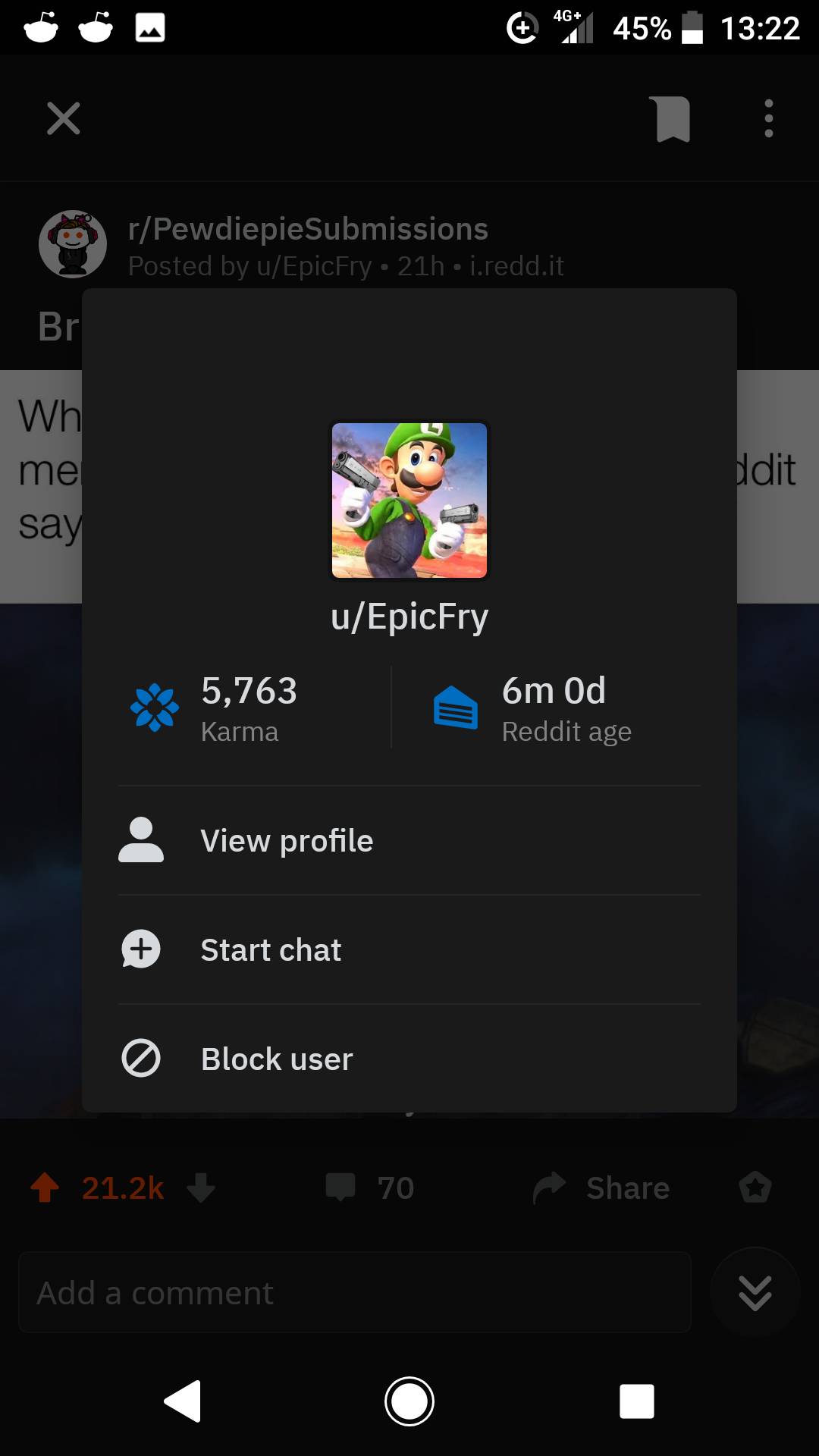Tap EpicFry's Luigi avatar picture
The image size is (819, 1456).
pos(409,500)
